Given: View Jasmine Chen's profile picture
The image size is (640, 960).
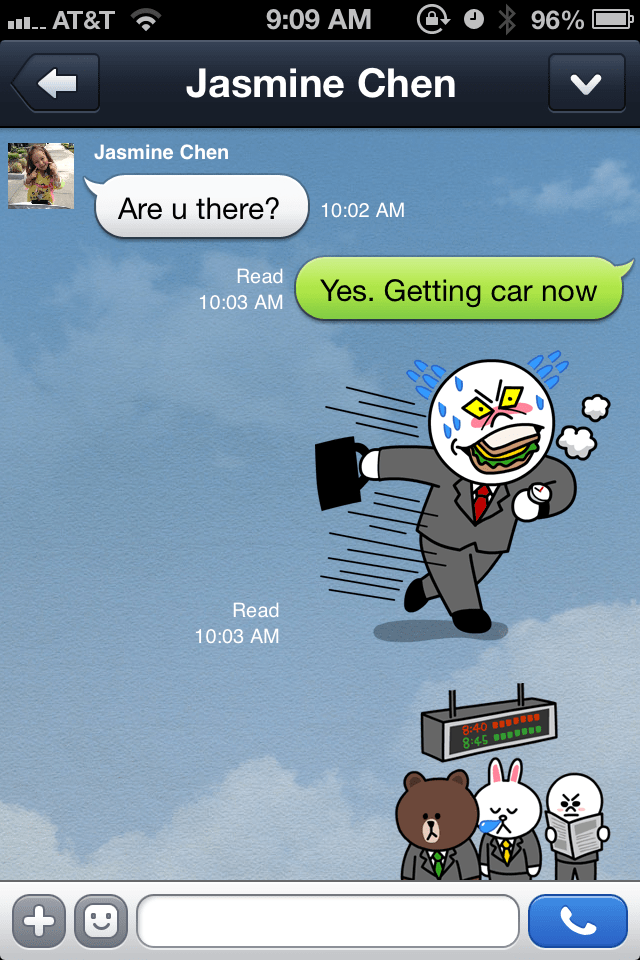Looking at the screenshot, I should click(41, 176).
